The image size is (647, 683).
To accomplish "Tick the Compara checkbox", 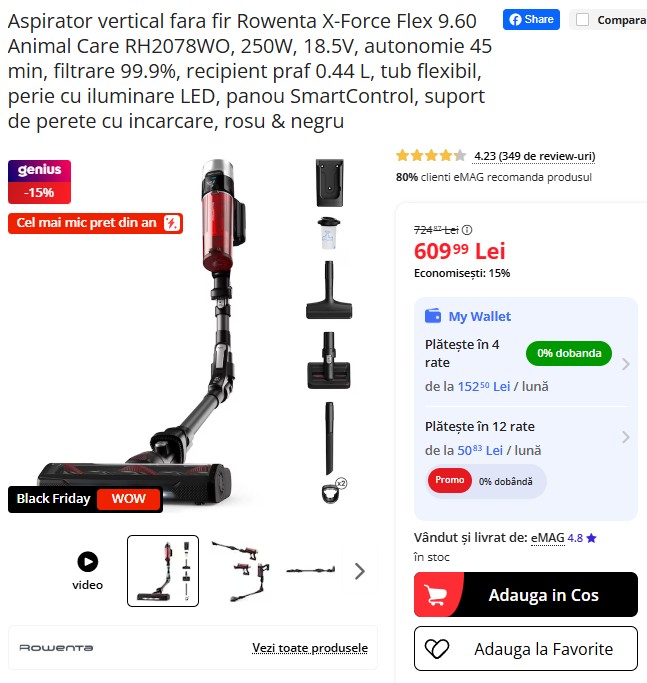I will pos(583,20).
